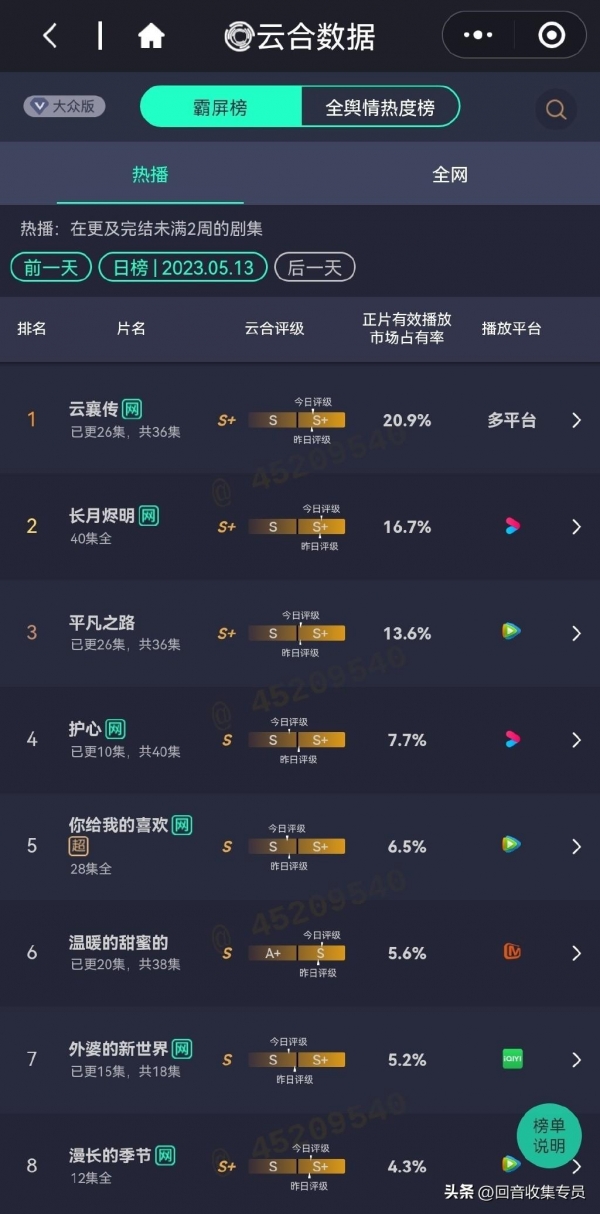Tap the 榜单说明 floating button
The height and width of the screenshot is (1214, 600).
point(549,1135)
